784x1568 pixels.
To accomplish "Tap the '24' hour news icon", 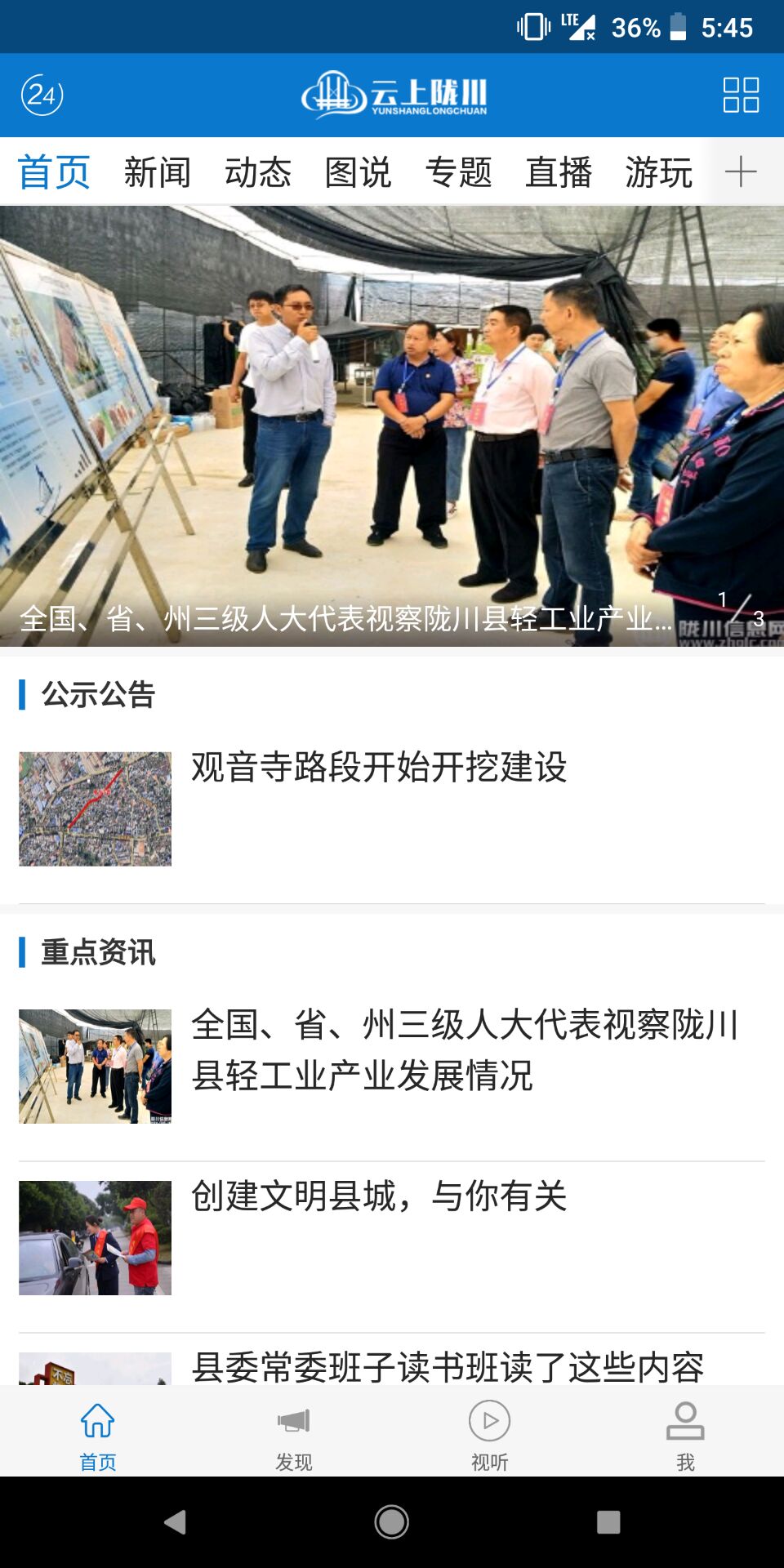I will click(43, 94).
